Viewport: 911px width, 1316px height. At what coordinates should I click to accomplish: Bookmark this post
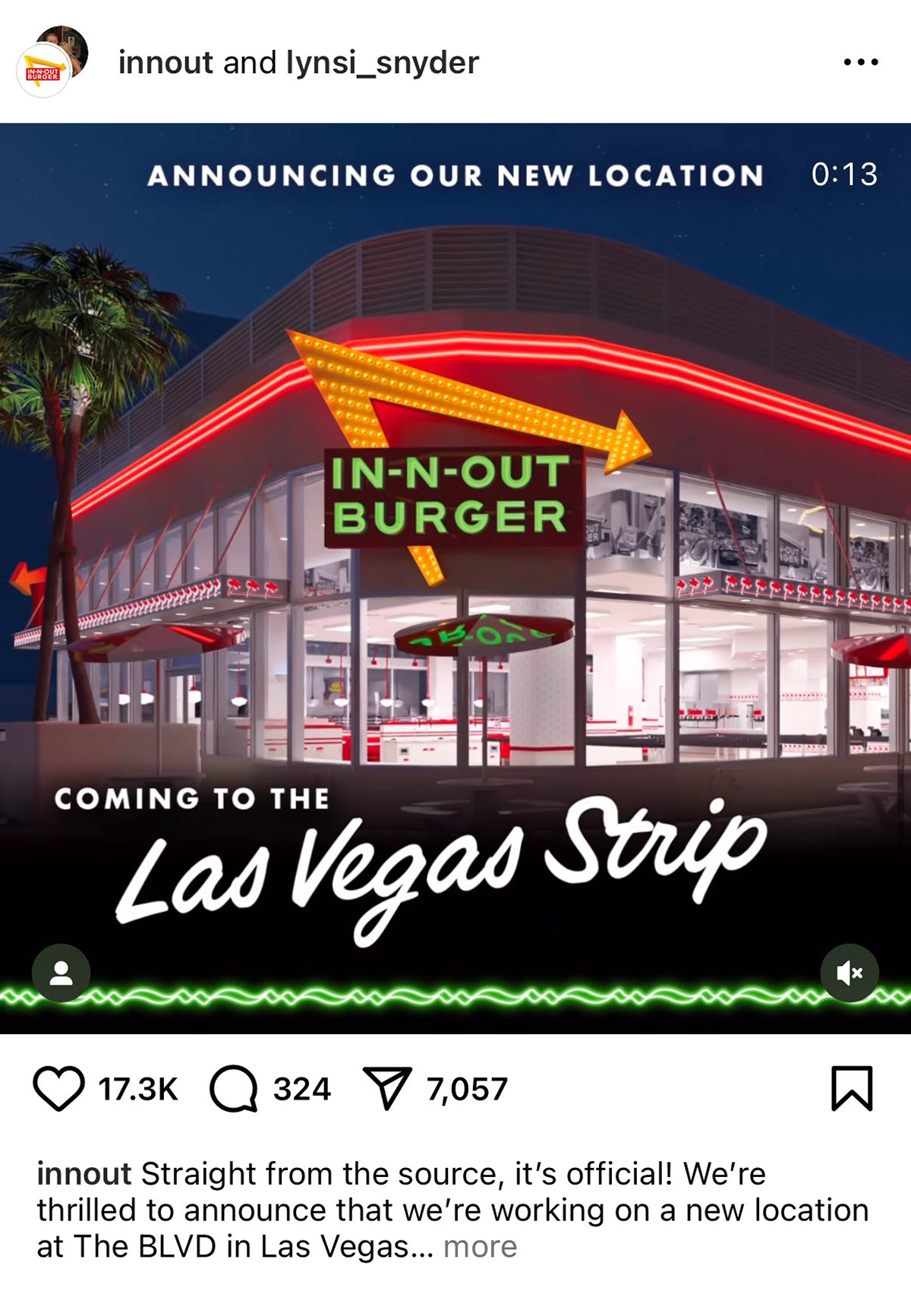[x=852, y=1088]
